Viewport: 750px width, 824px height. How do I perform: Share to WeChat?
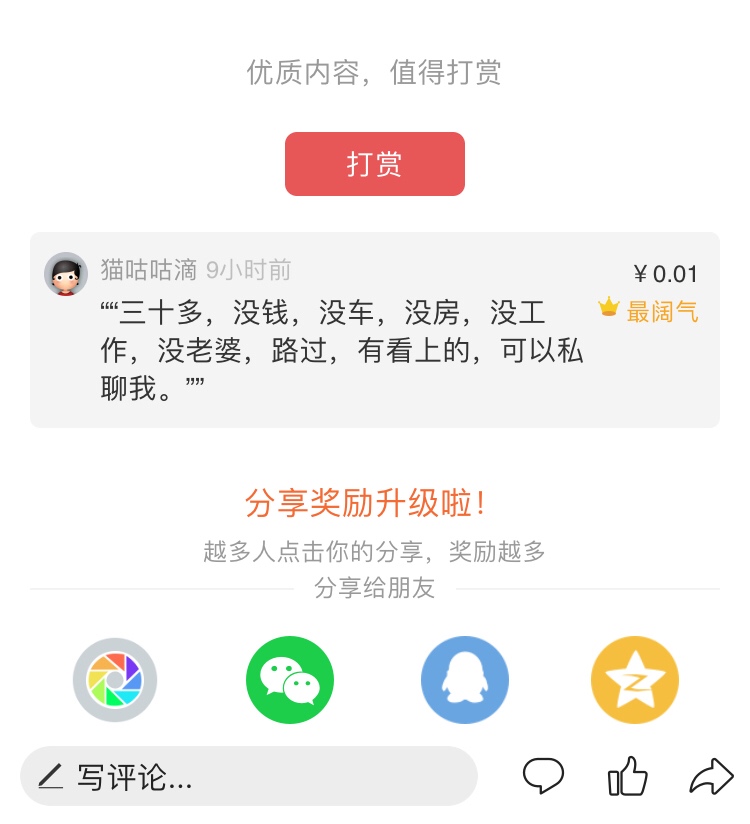[290, 680]
